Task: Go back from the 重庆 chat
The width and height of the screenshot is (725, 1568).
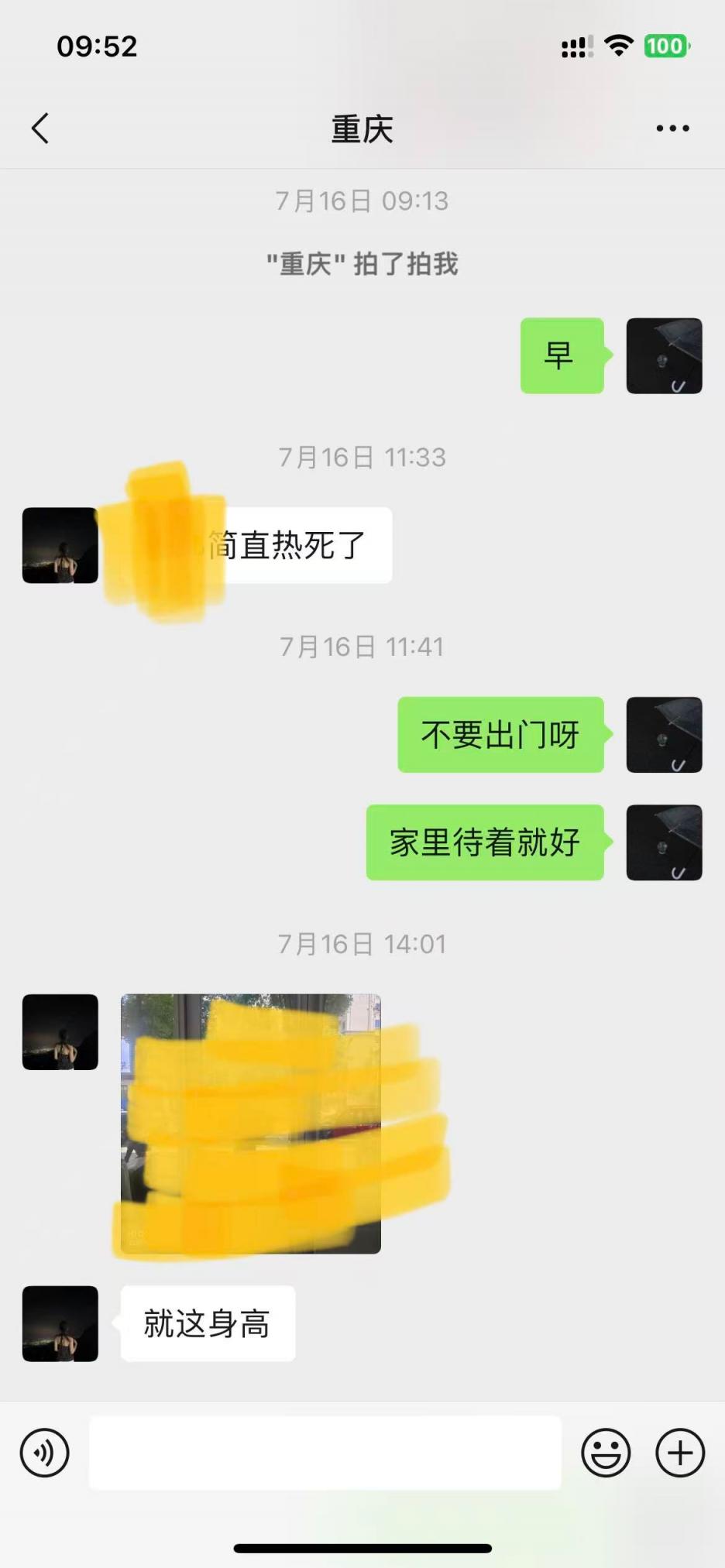Action: pyautogui.click(x=40, y=129)
